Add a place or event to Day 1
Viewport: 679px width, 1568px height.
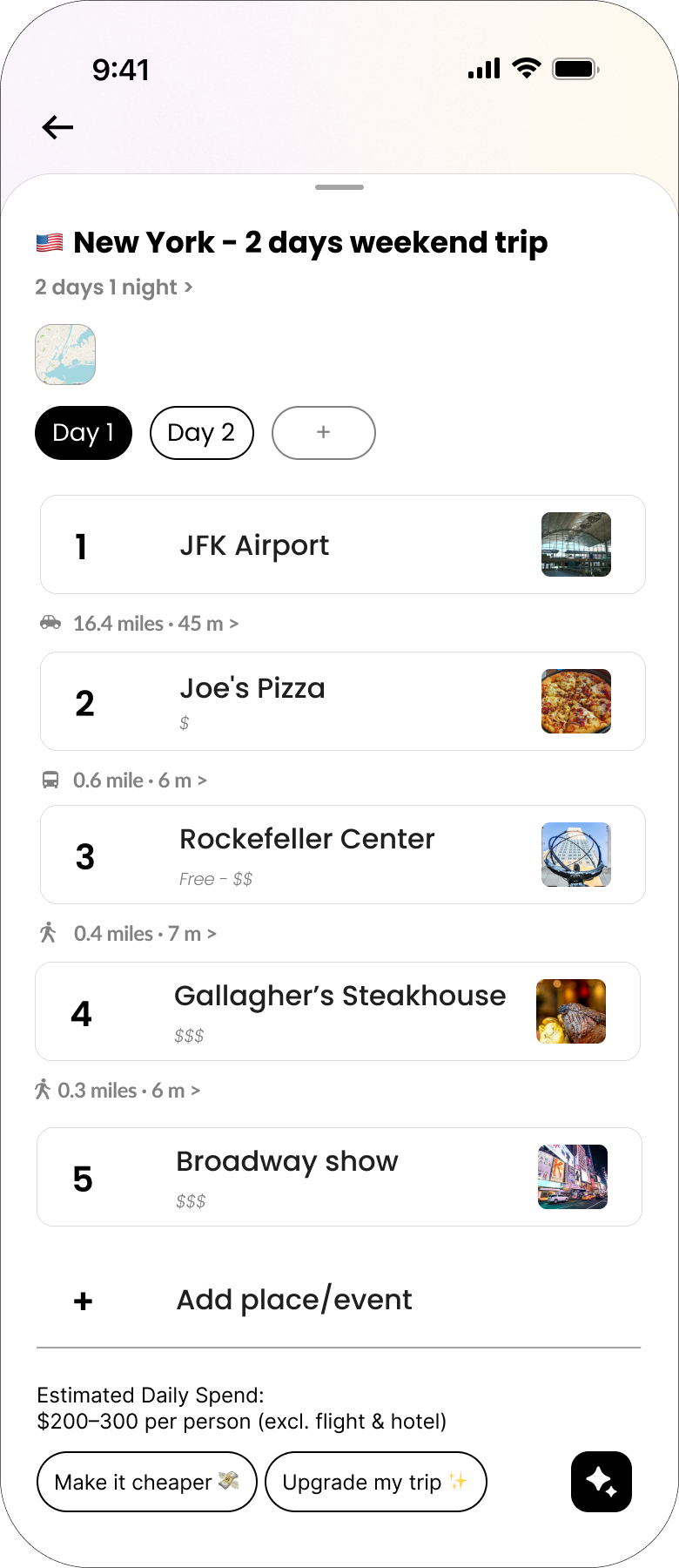[294, 1300]
